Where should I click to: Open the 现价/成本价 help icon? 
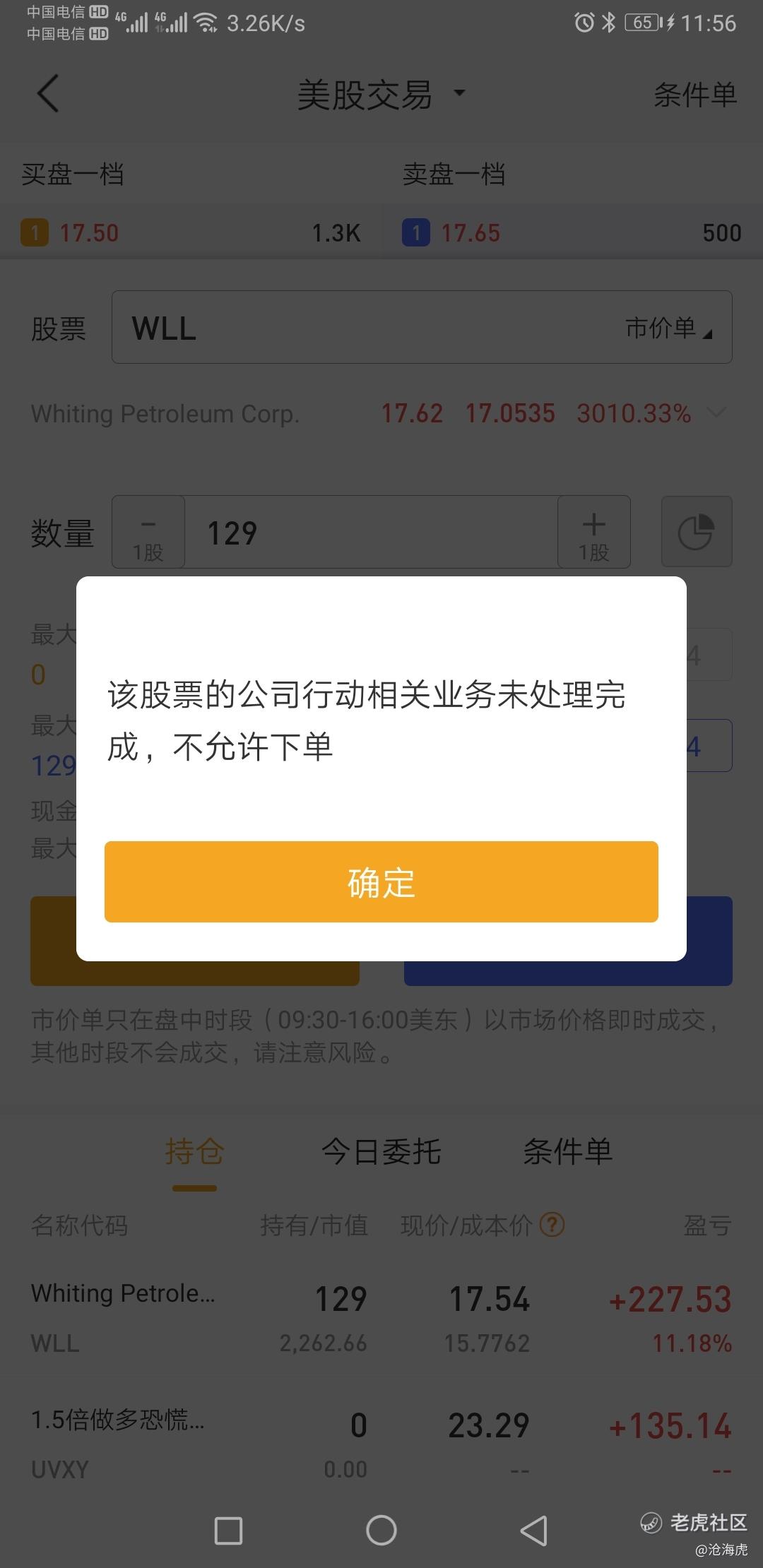(x=552, y=1224)
